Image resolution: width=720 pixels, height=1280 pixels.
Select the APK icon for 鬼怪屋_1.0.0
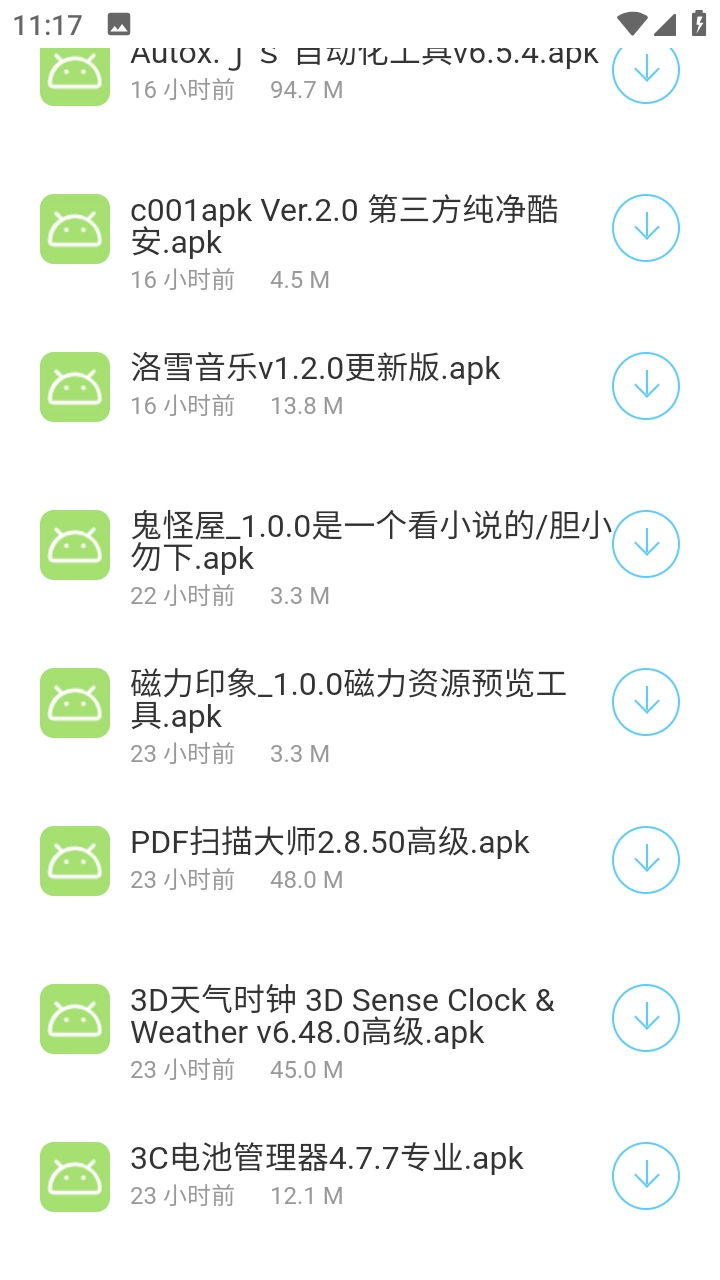(74, 544)
